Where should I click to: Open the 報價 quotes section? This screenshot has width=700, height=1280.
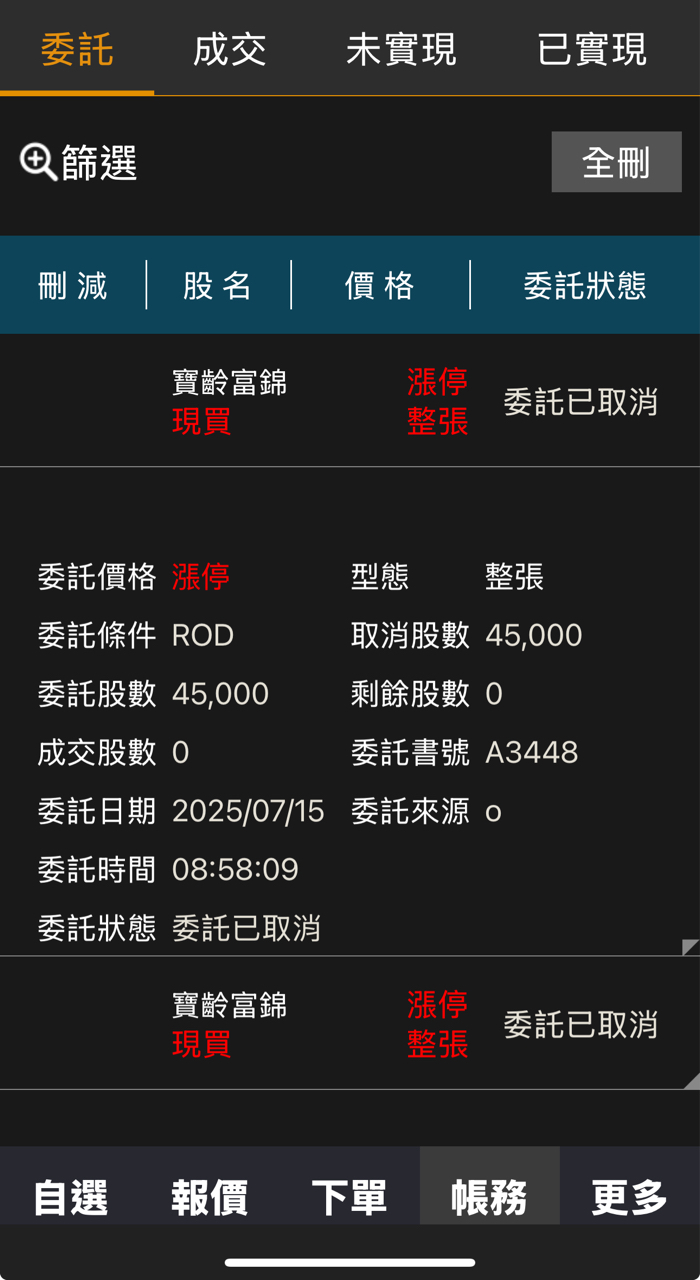click(210, 1196)
